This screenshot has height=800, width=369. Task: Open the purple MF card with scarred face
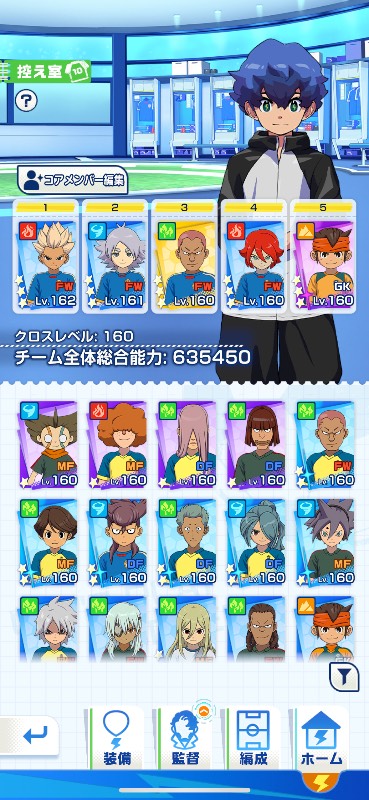[48, 444]
